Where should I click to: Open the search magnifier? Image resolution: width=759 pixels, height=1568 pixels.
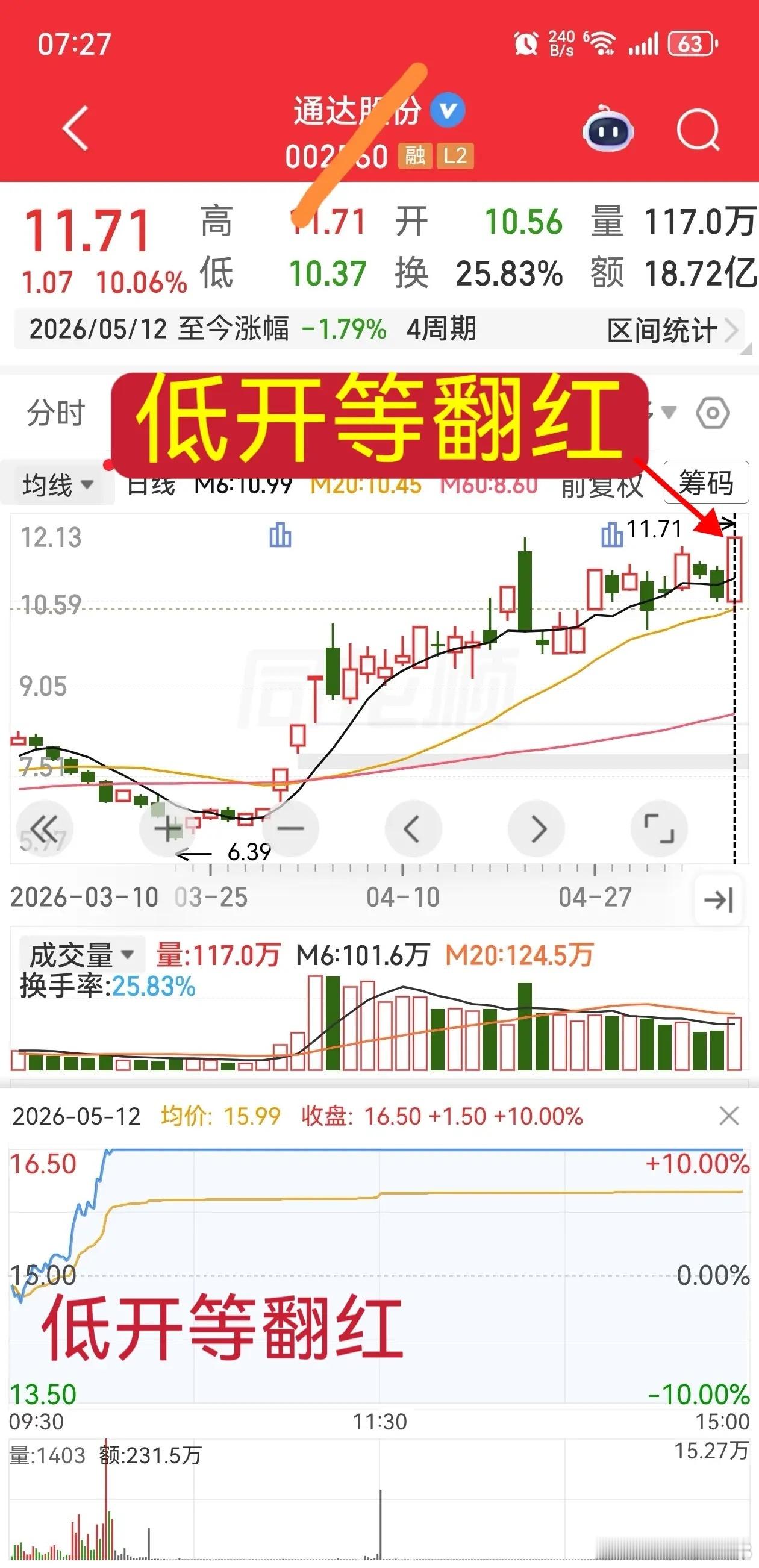pos(698,129)
